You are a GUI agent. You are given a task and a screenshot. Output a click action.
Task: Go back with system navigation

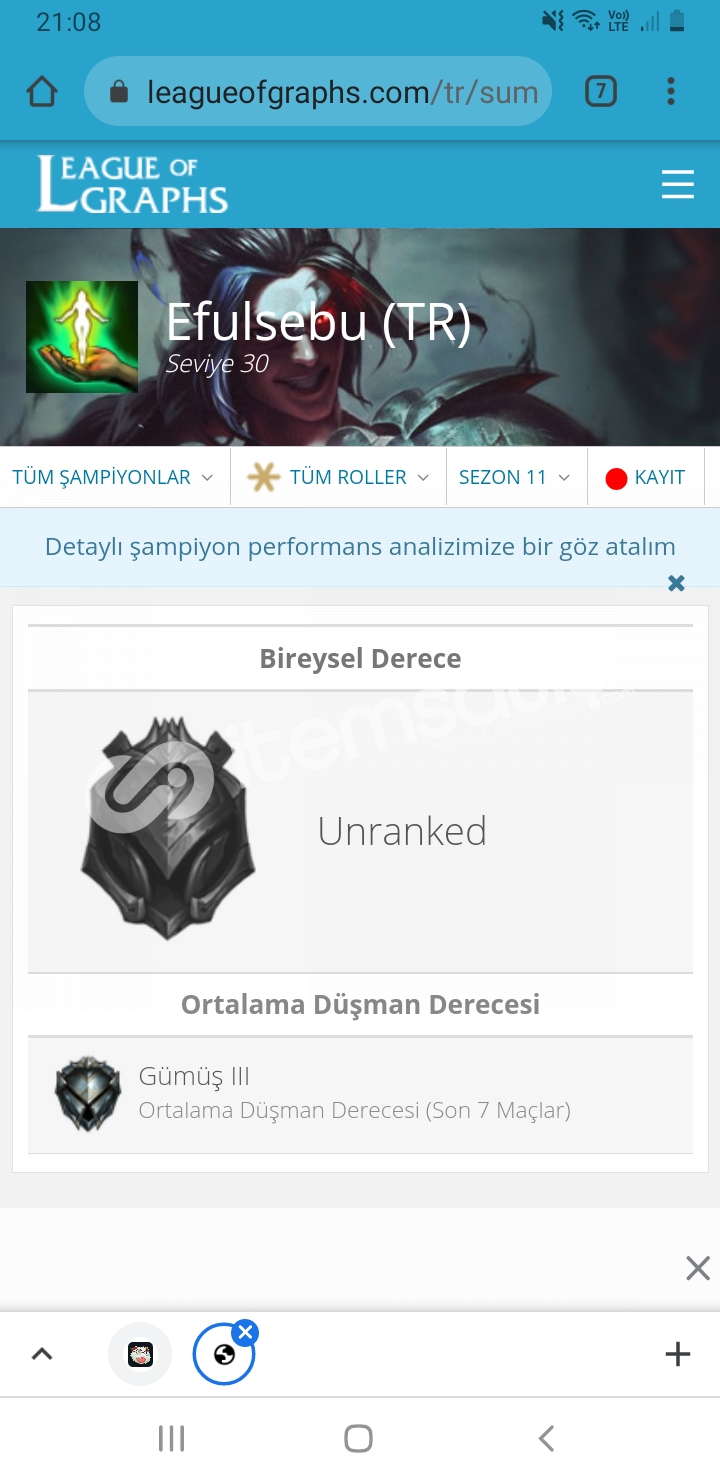coord(546,1438)
